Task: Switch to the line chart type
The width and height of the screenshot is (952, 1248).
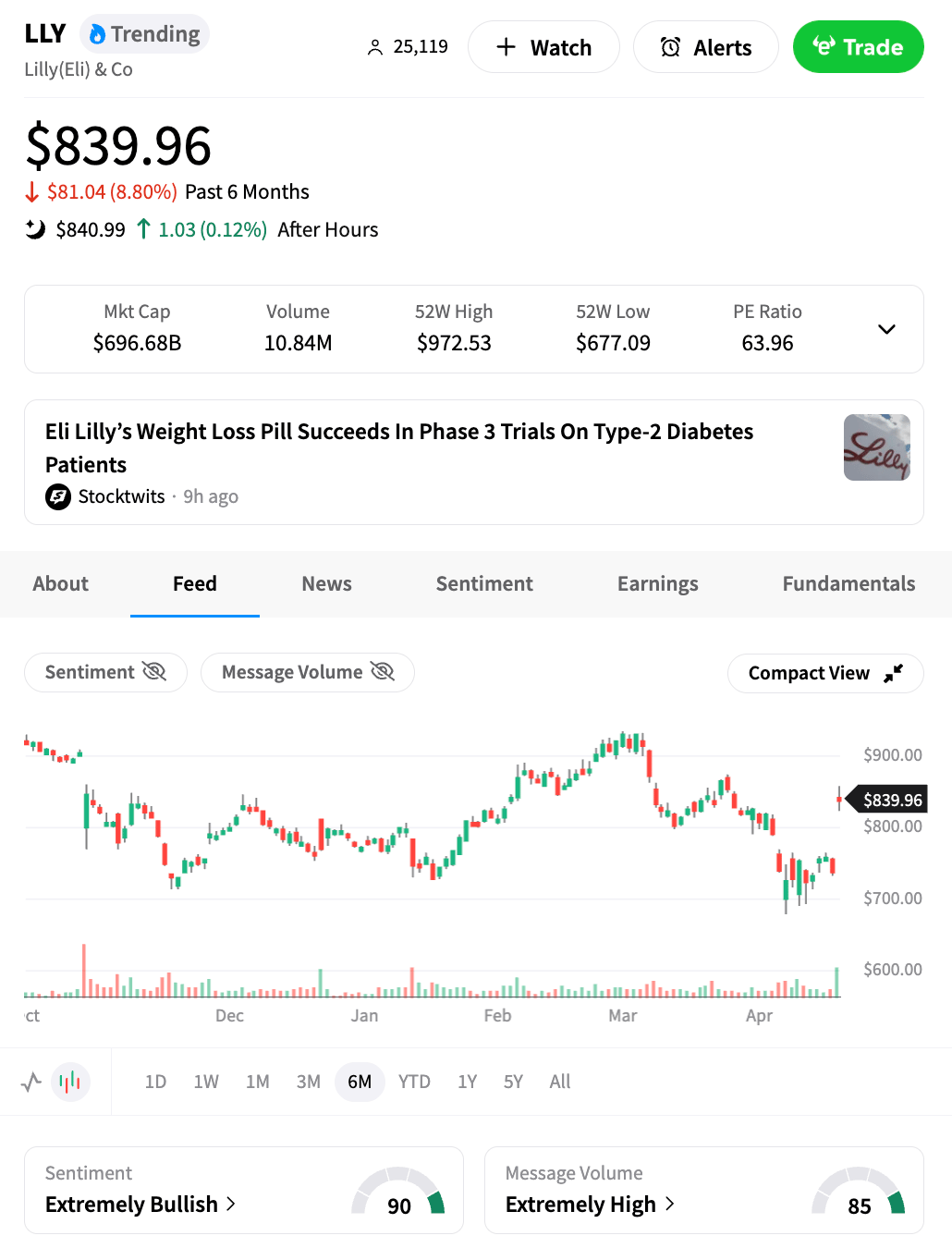Action: [31, 1082]
